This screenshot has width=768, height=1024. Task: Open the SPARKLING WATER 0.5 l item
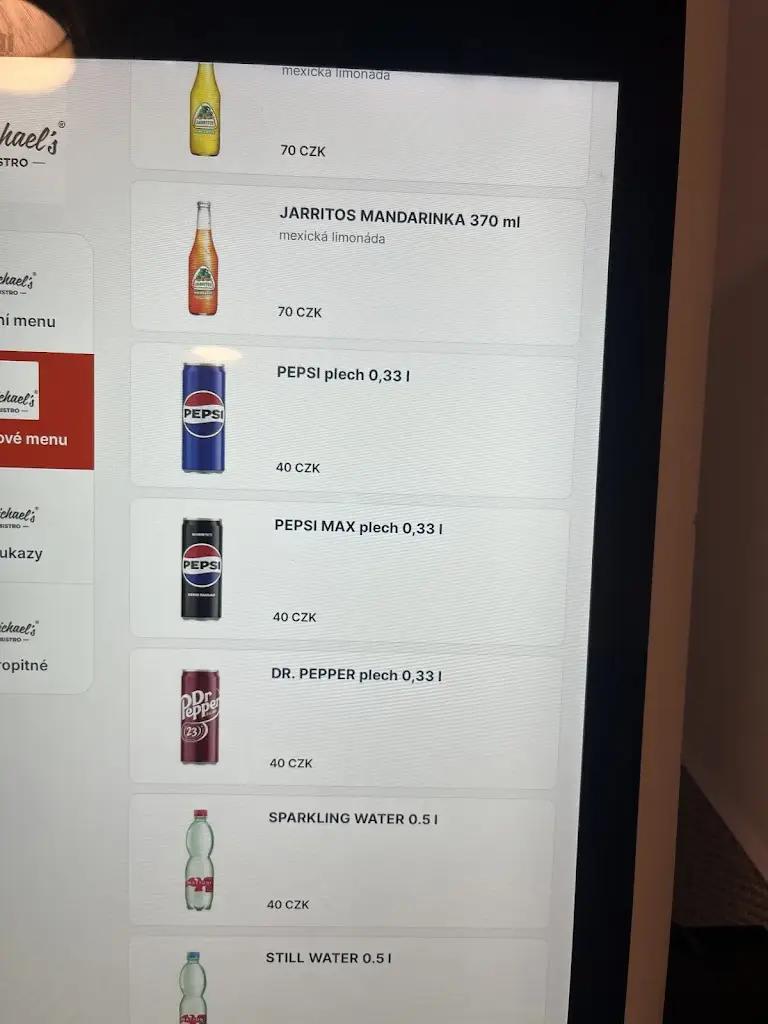point(342,861)
